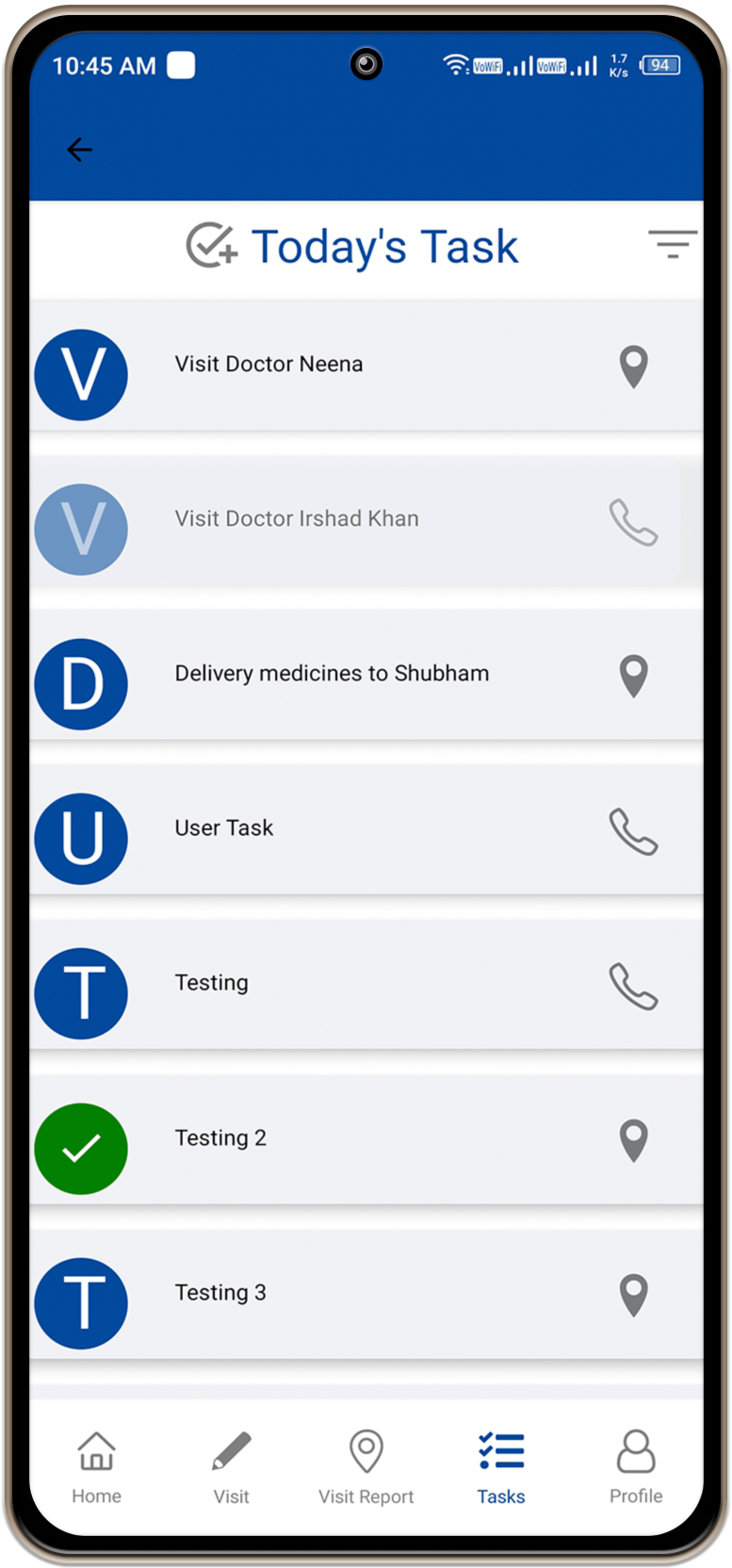Viewport: 732px width, 1568px height.
Task: Open Delivery medicines to Shubham task
Action: 332,674
